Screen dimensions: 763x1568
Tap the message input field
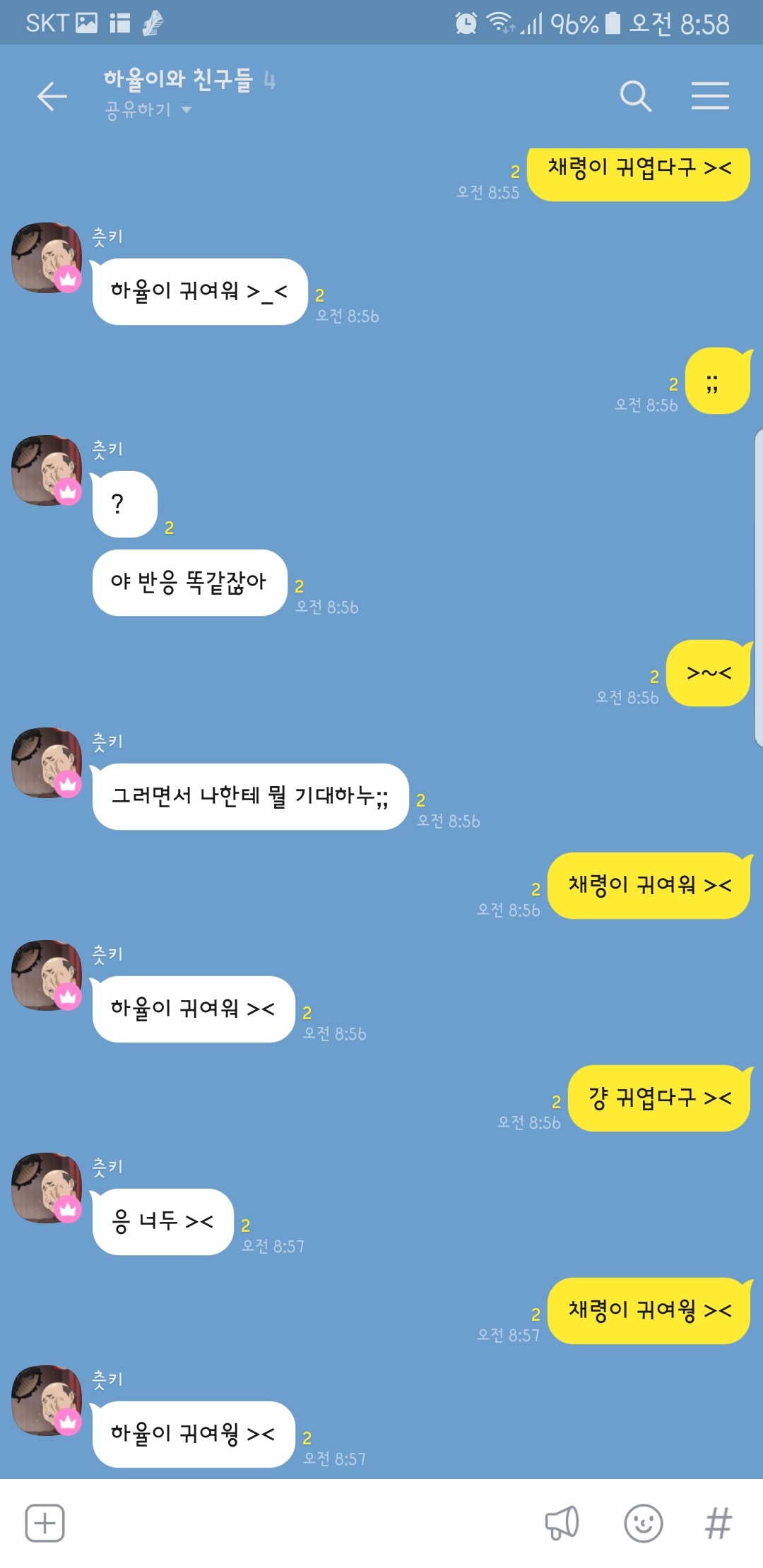297,1523
